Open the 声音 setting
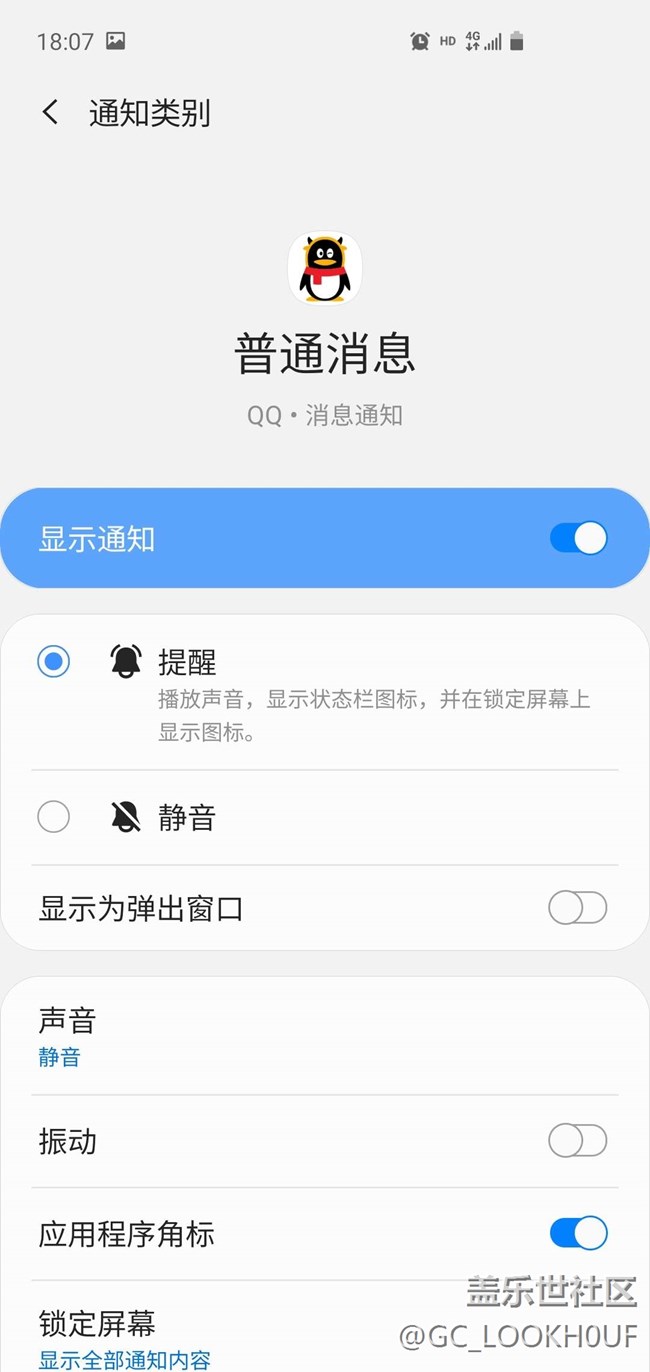This screenshot has width=650, height=1372. [325, 1037]
